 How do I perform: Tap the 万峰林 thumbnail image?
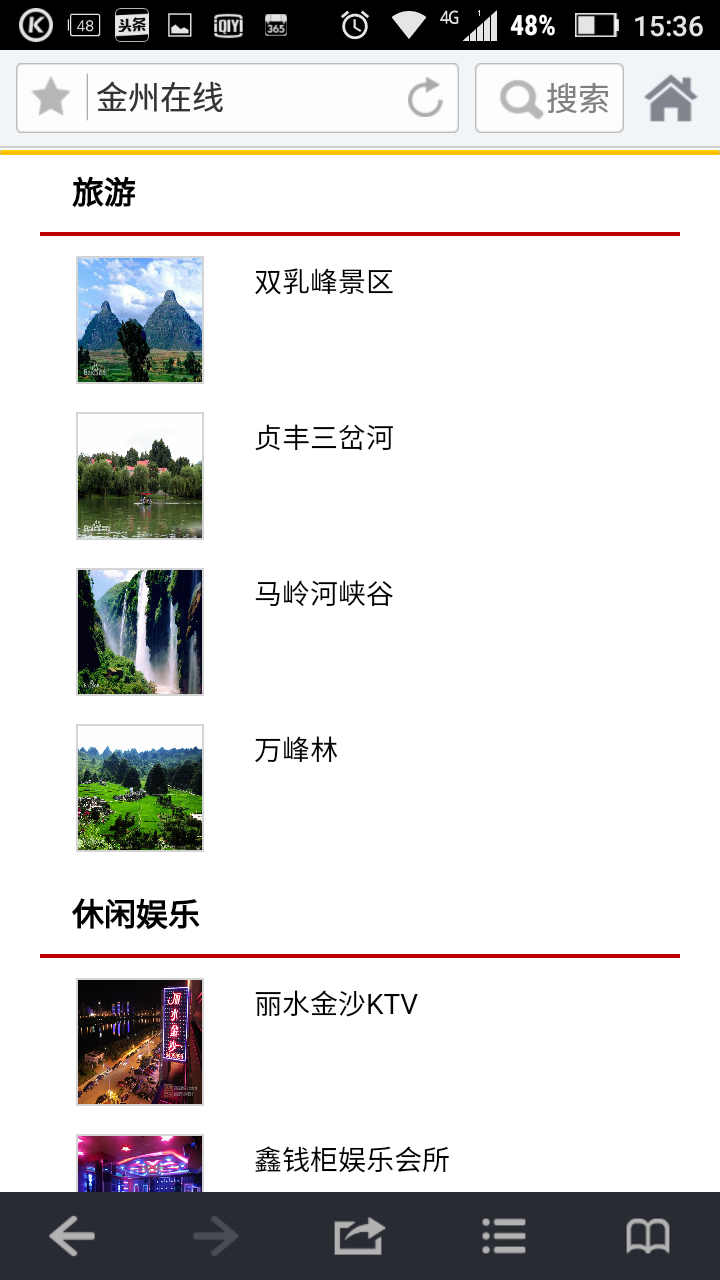(139, 787)
